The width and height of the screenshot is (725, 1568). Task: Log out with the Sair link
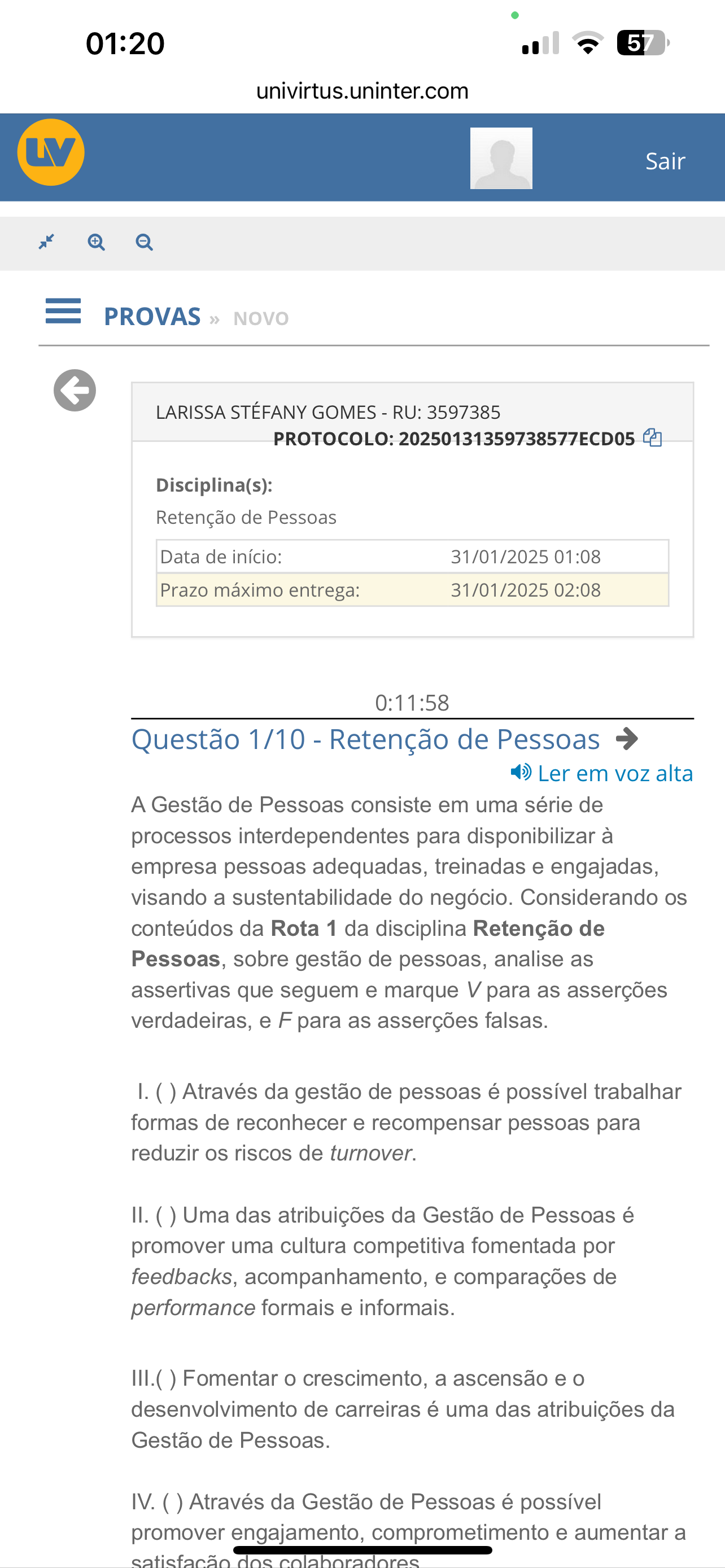(665, 161)
